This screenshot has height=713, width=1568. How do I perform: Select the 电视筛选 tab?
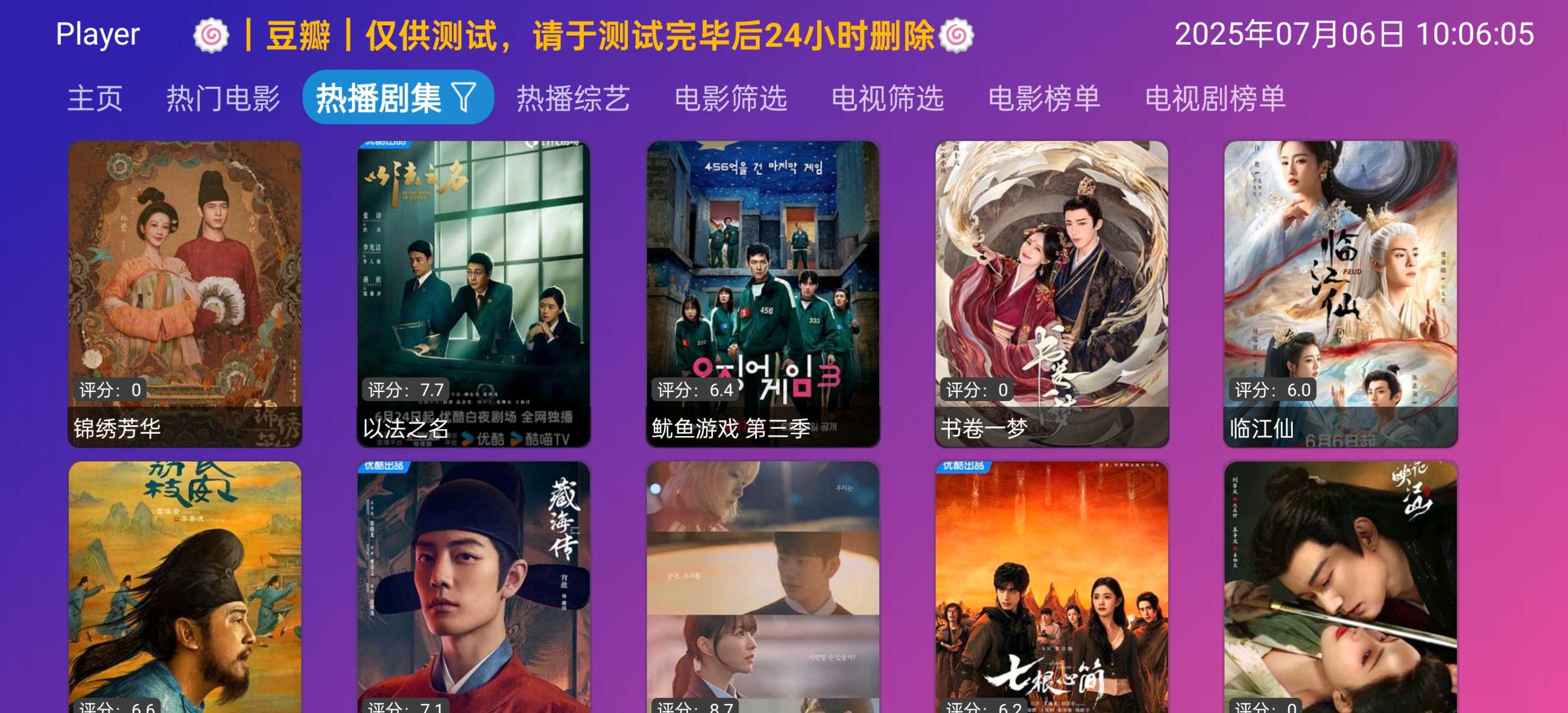888,98
